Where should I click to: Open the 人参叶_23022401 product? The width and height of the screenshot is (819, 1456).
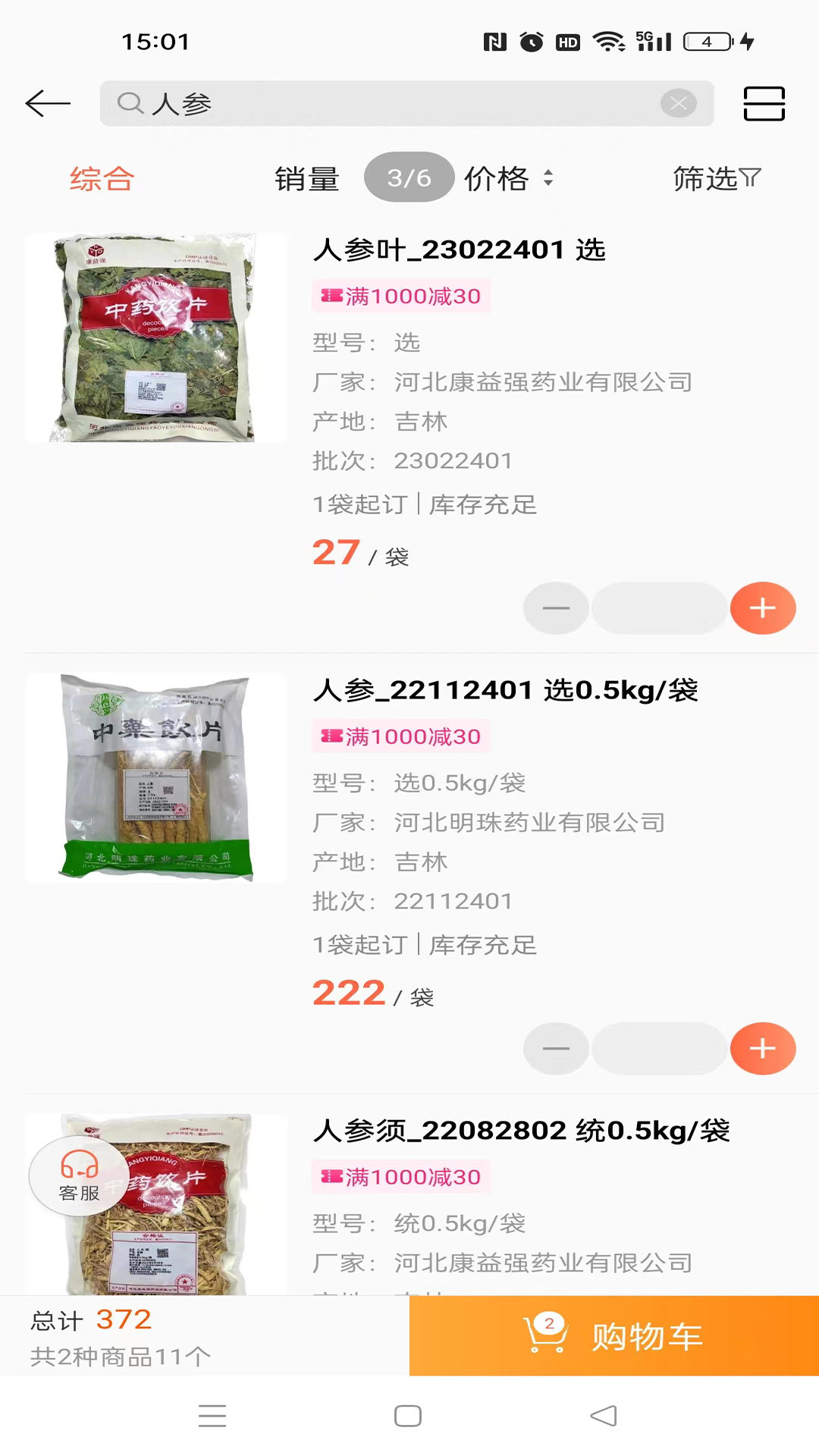tap(459, 249)
